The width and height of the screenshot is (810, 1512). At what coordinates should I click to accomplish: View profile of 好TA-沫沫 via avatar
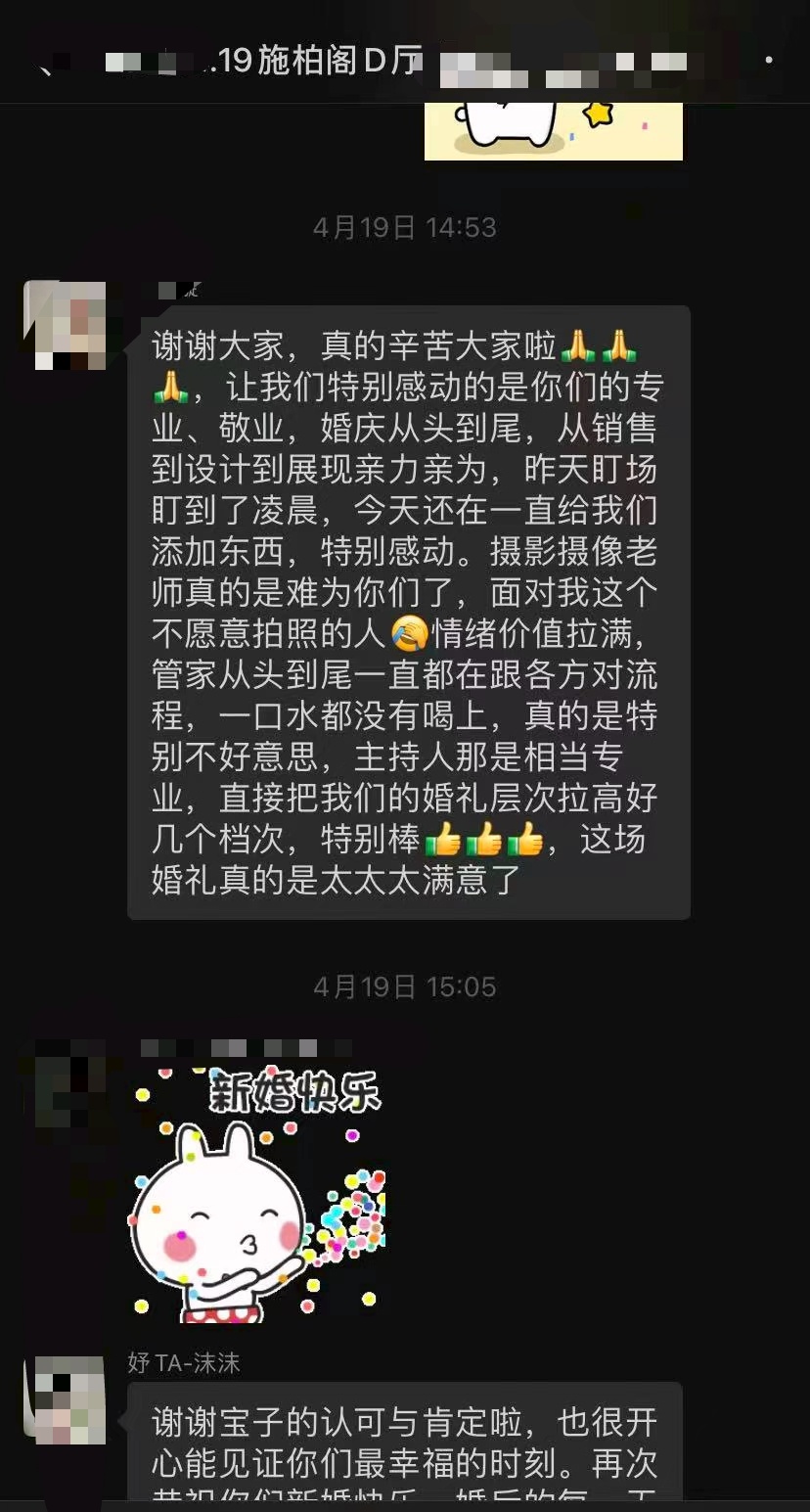pyautogui.click(x=65, y=1399)
